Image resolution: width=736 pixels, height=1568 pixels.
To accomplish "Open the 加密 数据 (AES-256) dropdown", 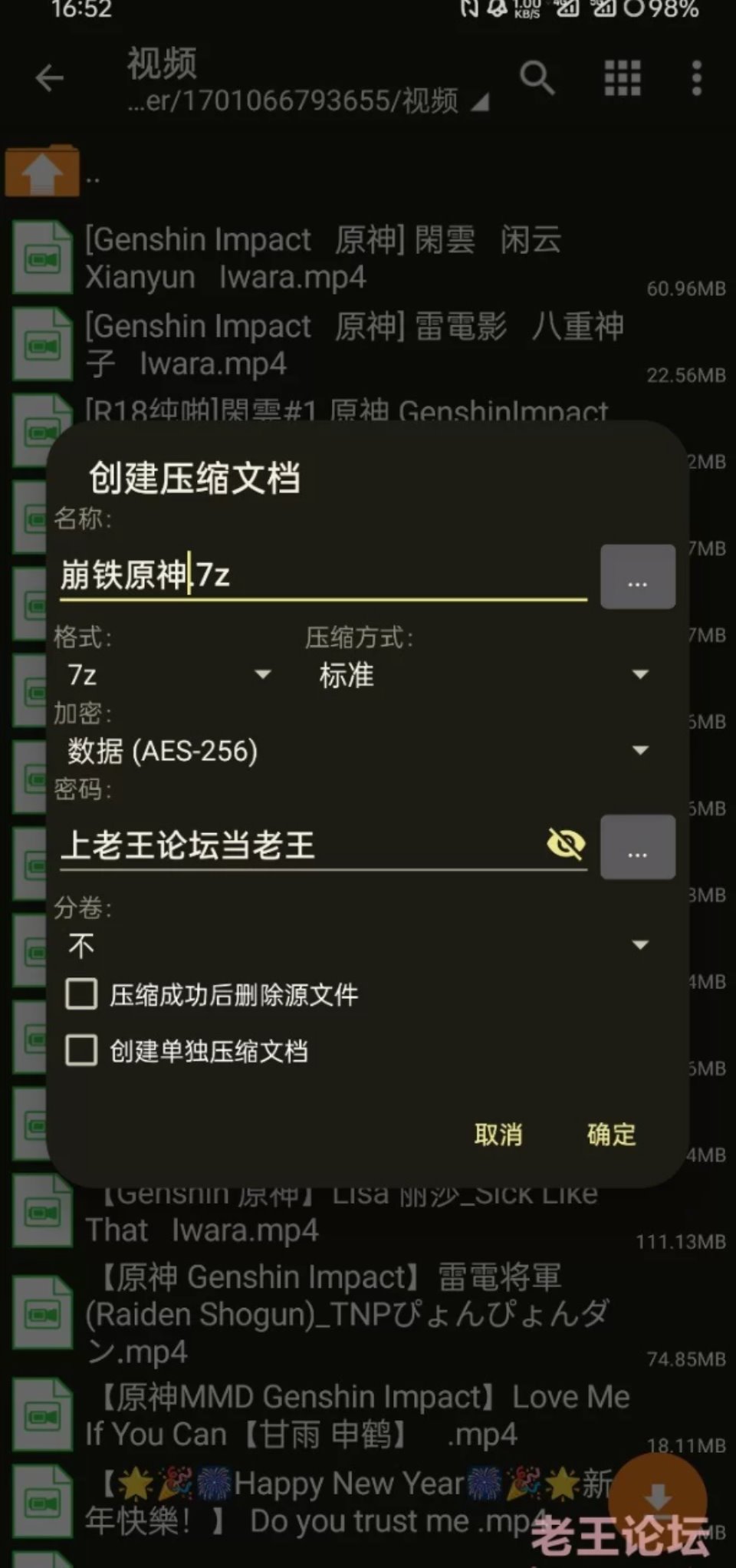I will (356, 750).
